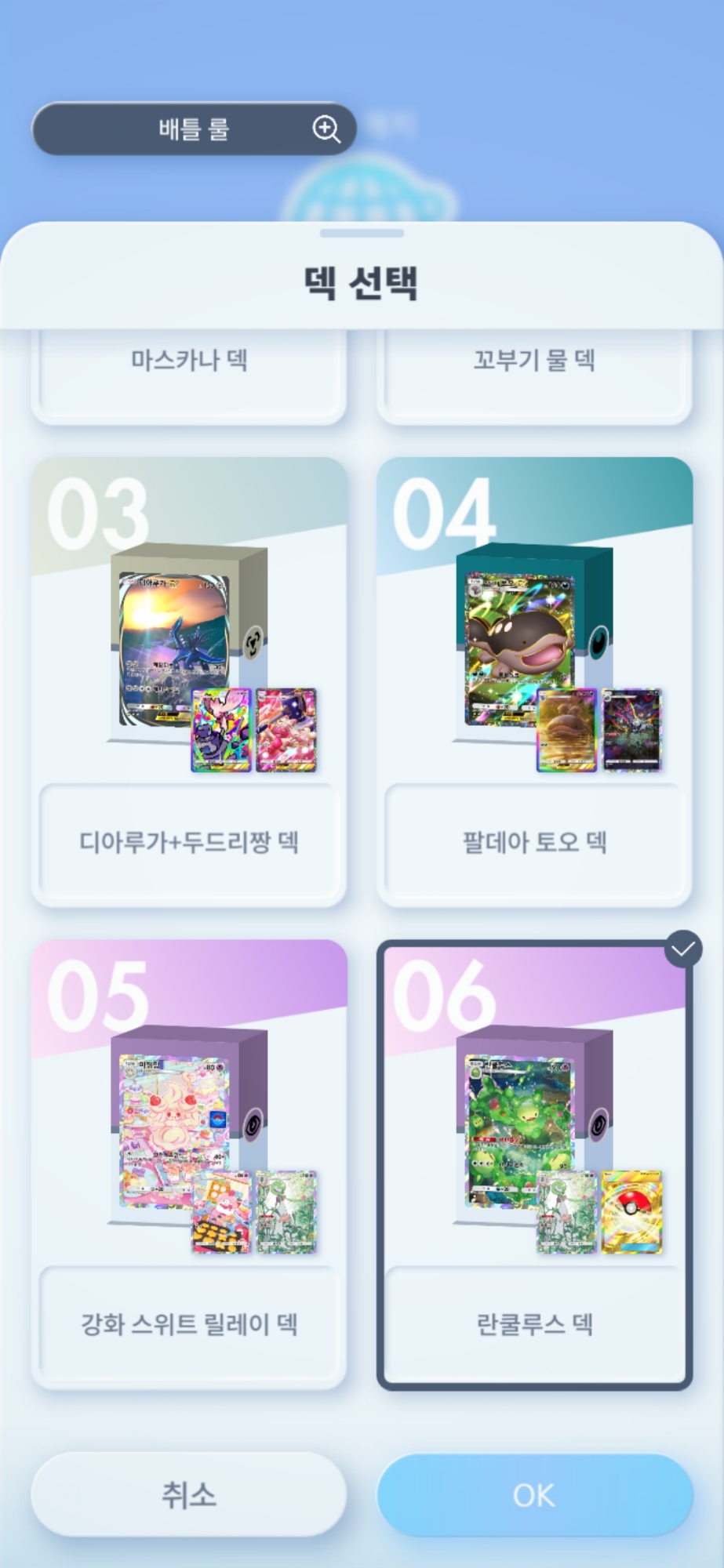The width and height of the screenshot is (724, 1568).
Task: Pick deck 05 강화 스위트 릴레이 덱
Action: (189, 1164)
